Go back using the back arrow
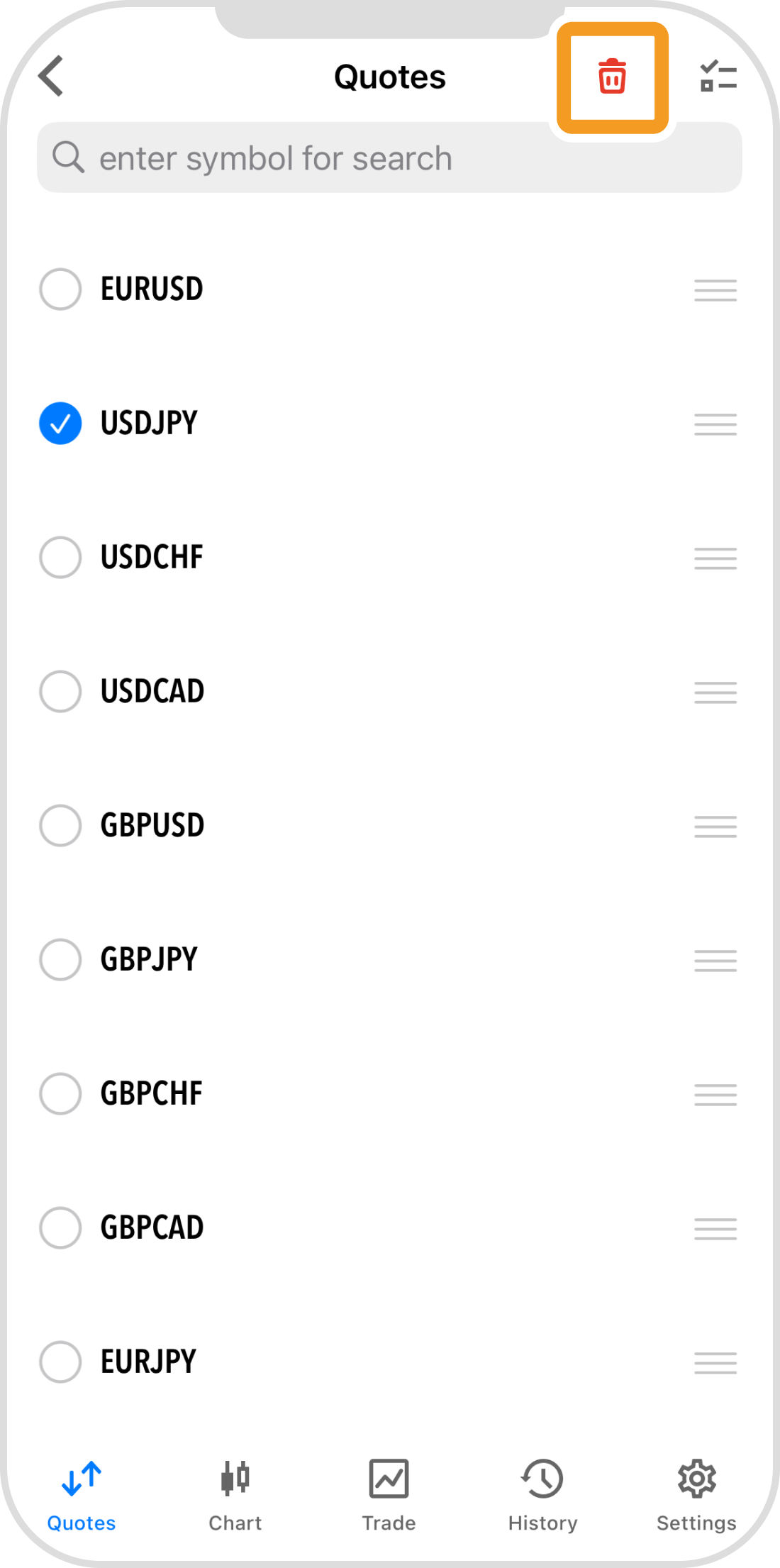Image resolution: width=780 pixels, height=1568 pixels. point(51,76)
